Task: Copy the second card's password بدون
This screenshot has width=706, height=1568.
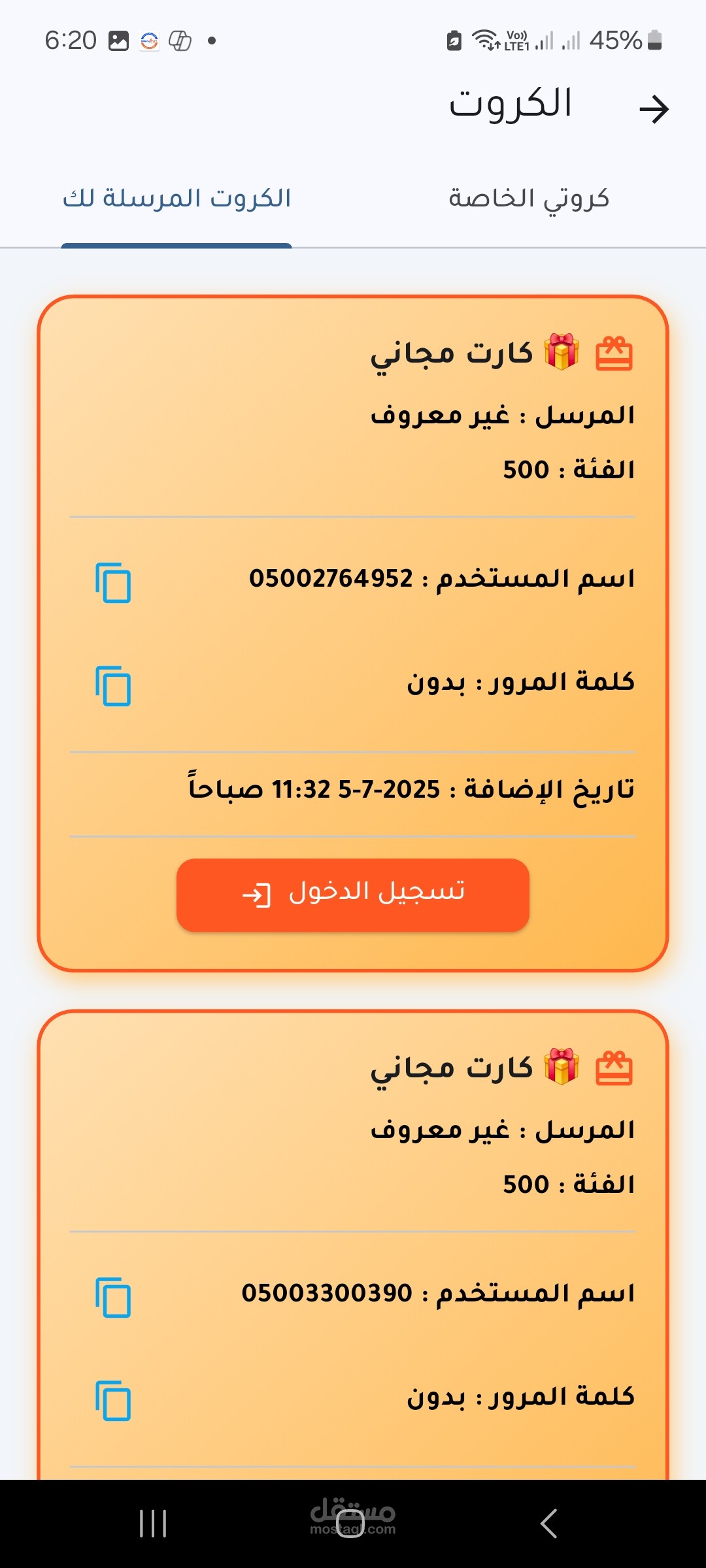Action: pos(113,1400)
